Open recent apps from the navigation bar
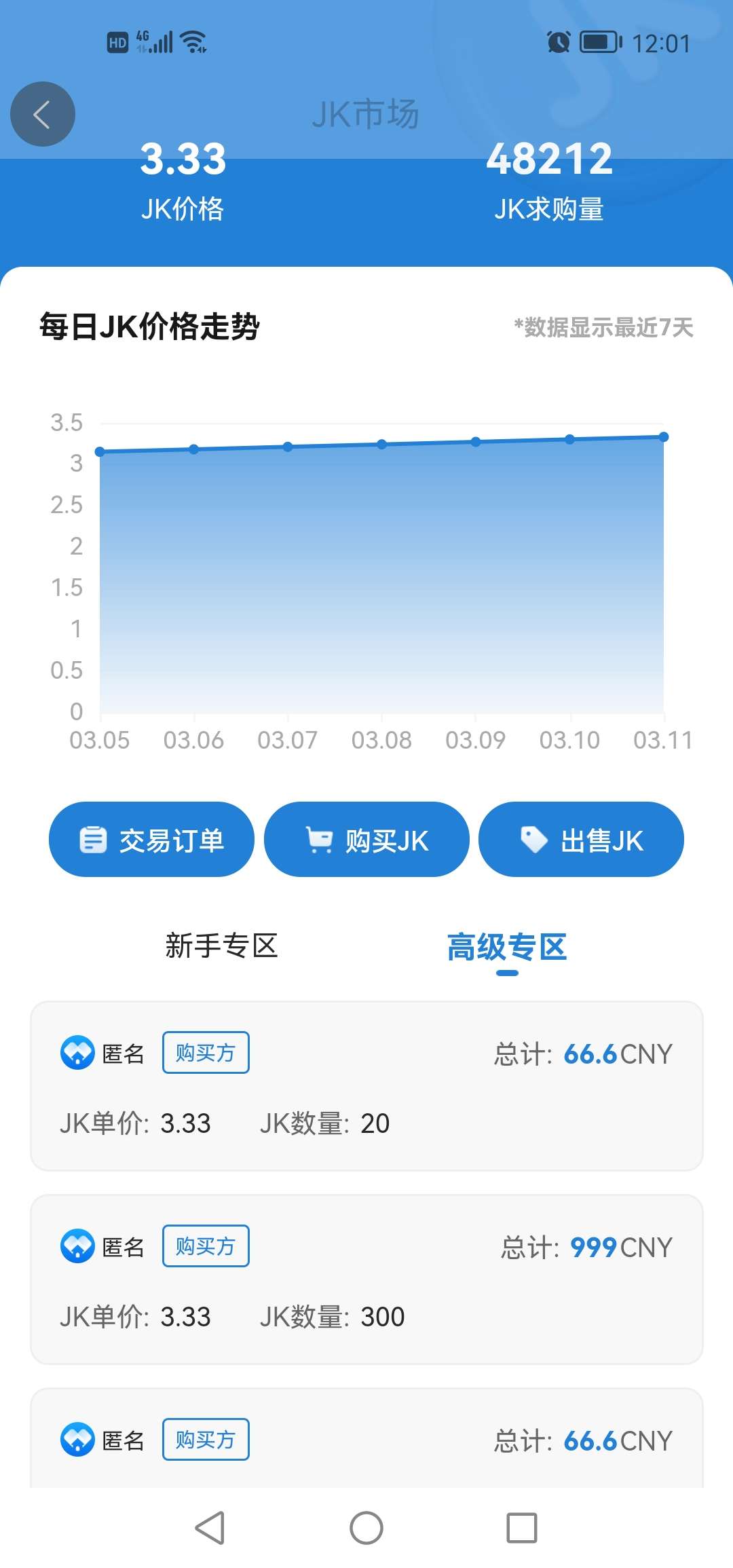733x1568 pixels. point(522,1528)
